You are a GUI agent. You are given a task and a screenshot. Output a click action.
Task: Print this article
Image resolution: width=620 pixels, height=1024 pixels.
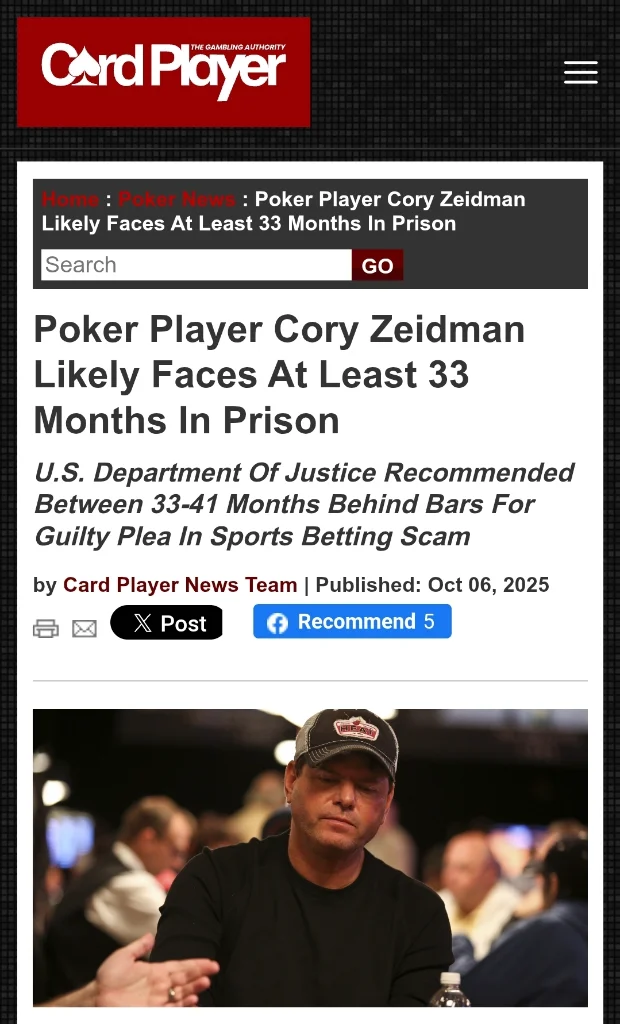(x=46, y=628)
